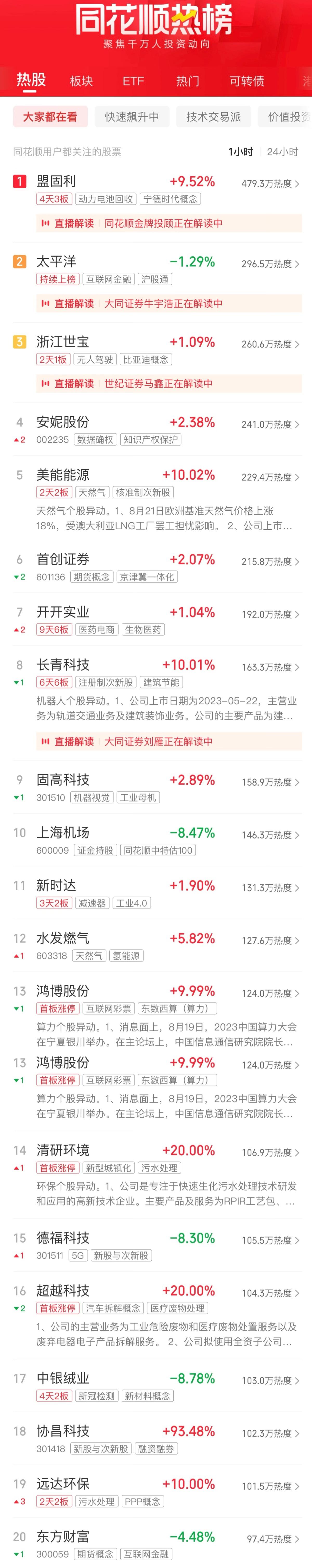Select the 大家都在看 filter chip
This screenshot has height=1568, width=312.
pos(50,117)
